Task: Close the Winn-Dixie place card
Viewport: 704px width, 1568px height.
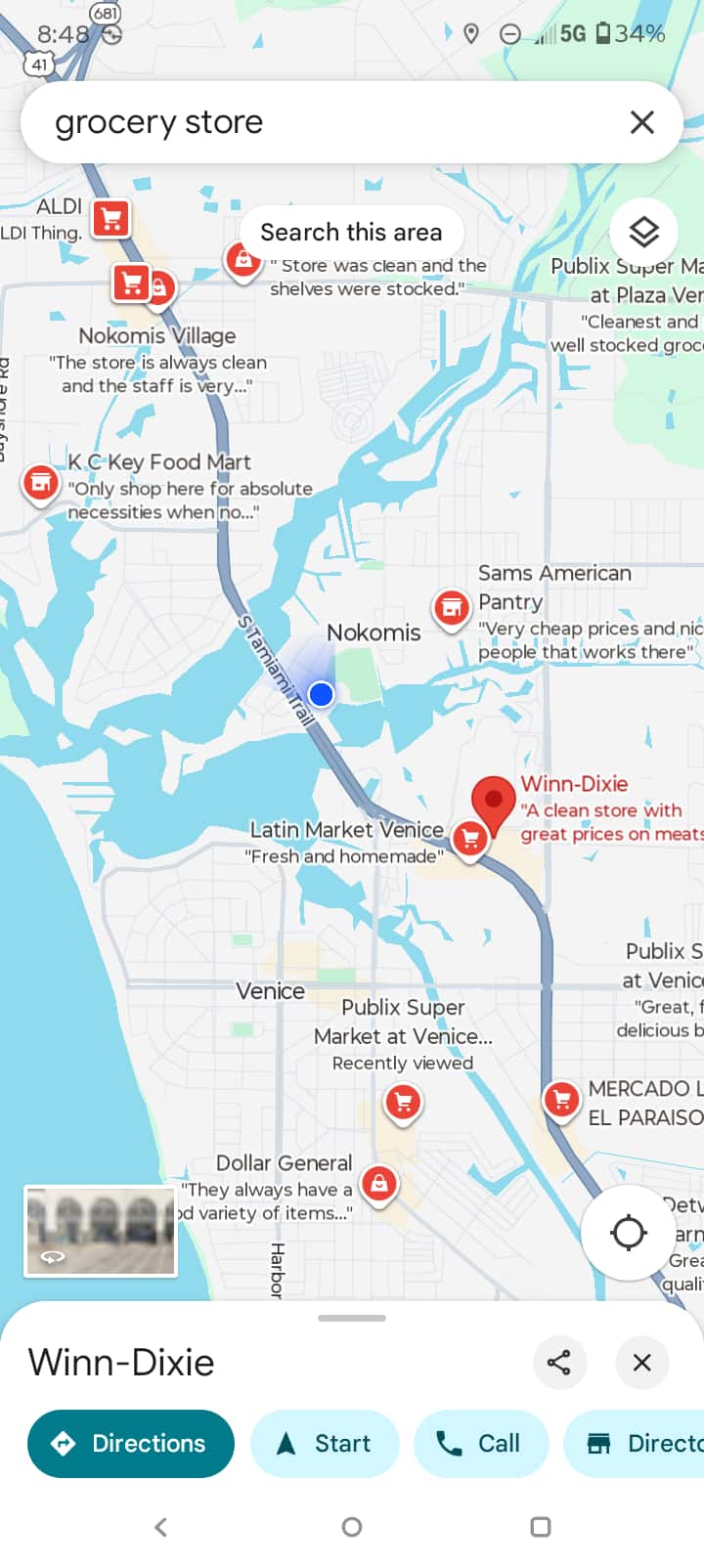Action: coord(641,1362)
